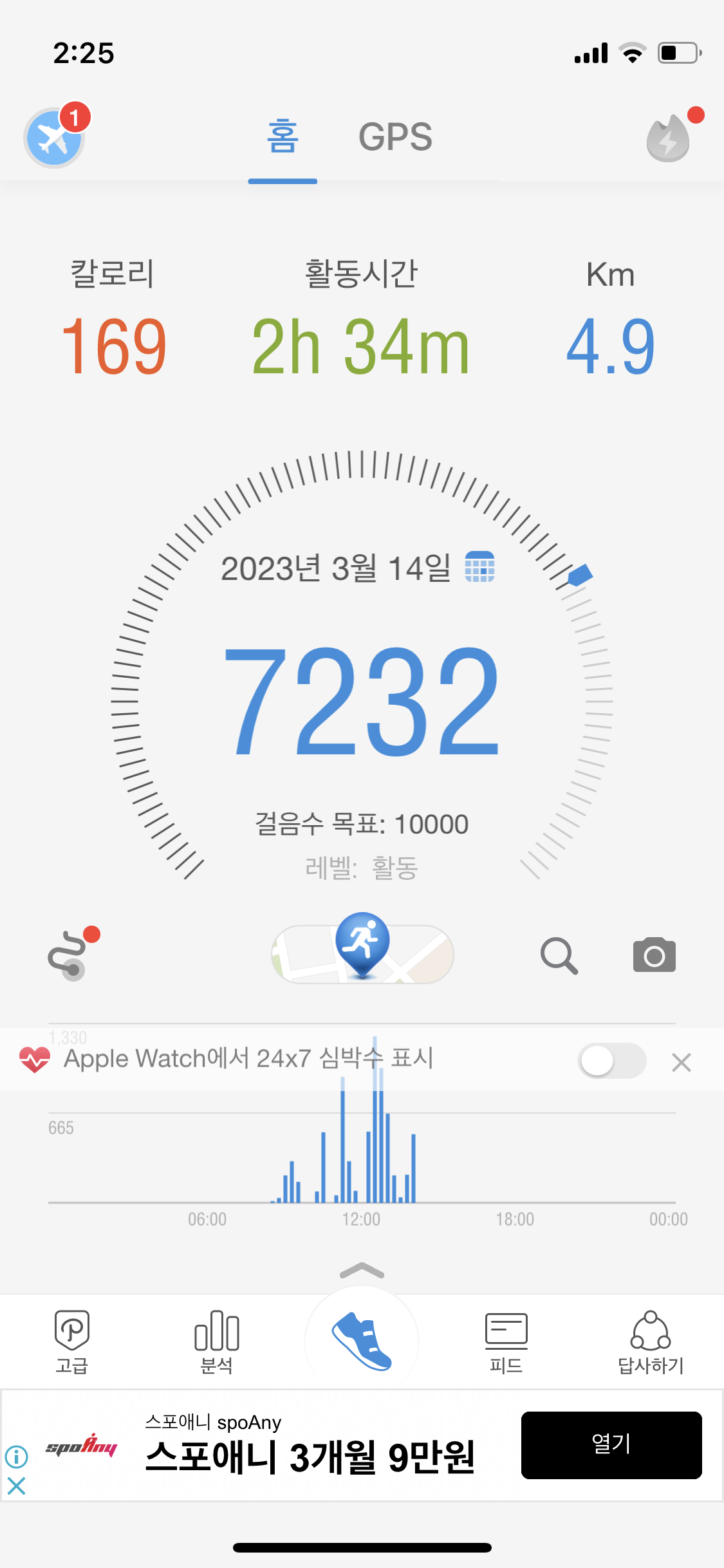The height and width of the screenshot is (1568, 724).
Task: Dismiss the Apple Watch heart rate banner
Action: click(x=682, y=1062)
